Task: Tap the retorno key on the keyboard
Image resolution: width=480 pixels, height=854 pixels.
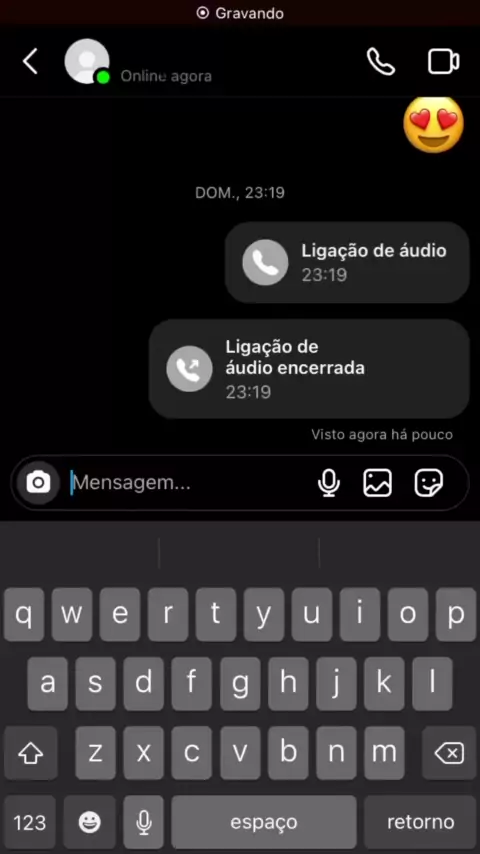Action: point(420,822)
